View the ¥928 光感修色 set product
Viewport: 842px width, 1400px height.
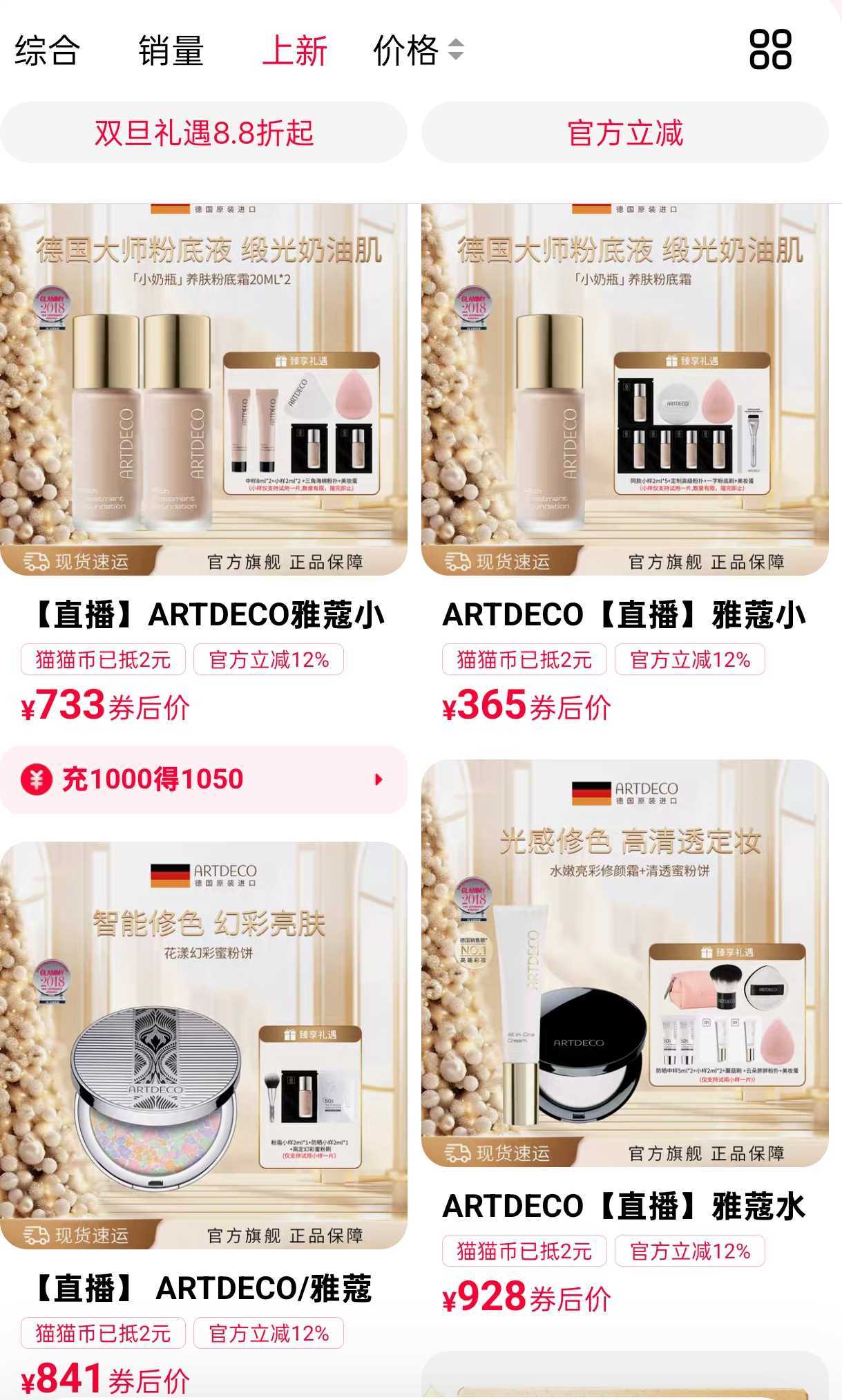pyautogui.click(x=624, y=963)
